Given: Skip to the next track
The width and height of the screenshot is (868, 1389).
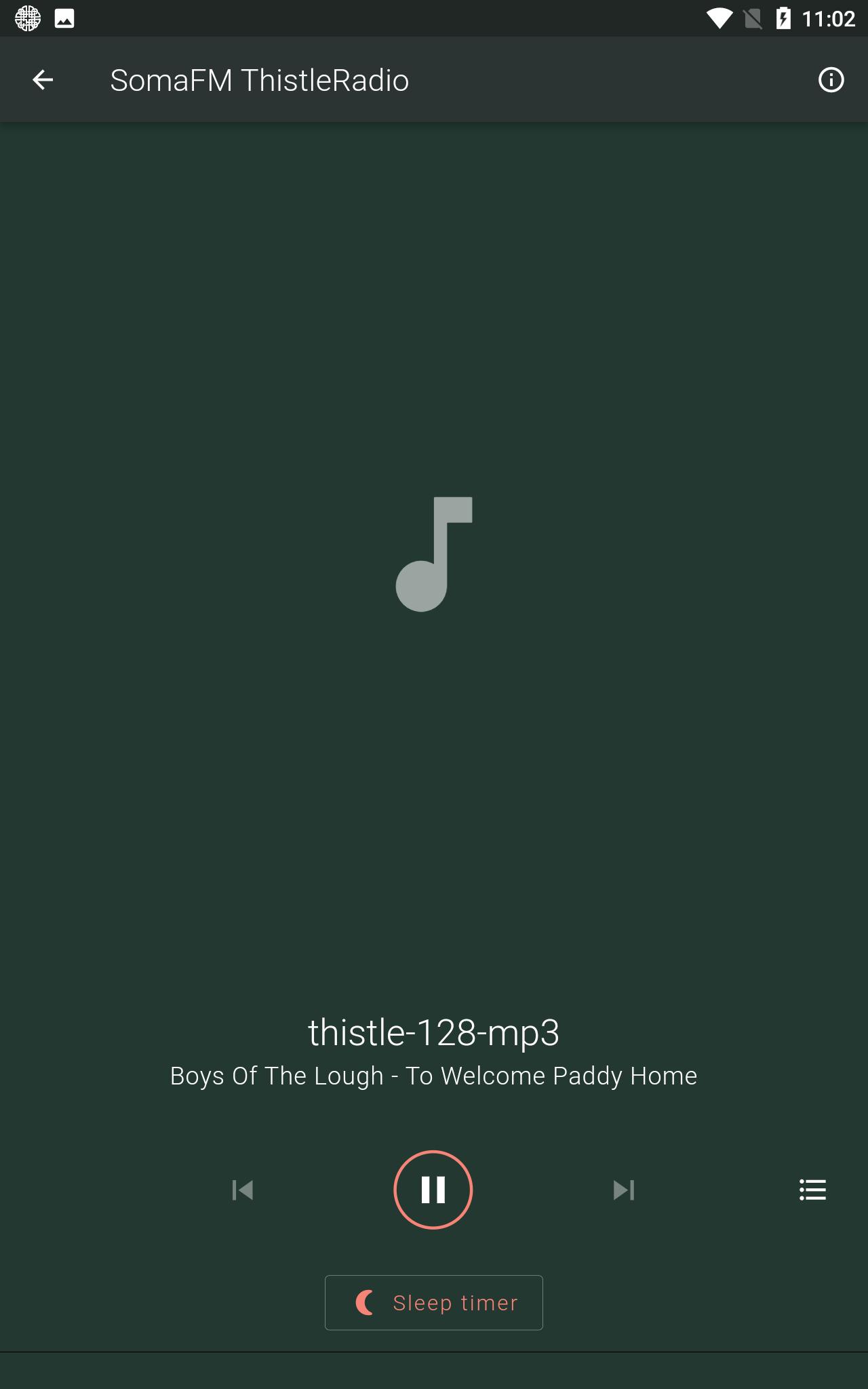Looking at the screenshot, I should pos(623,1190).
